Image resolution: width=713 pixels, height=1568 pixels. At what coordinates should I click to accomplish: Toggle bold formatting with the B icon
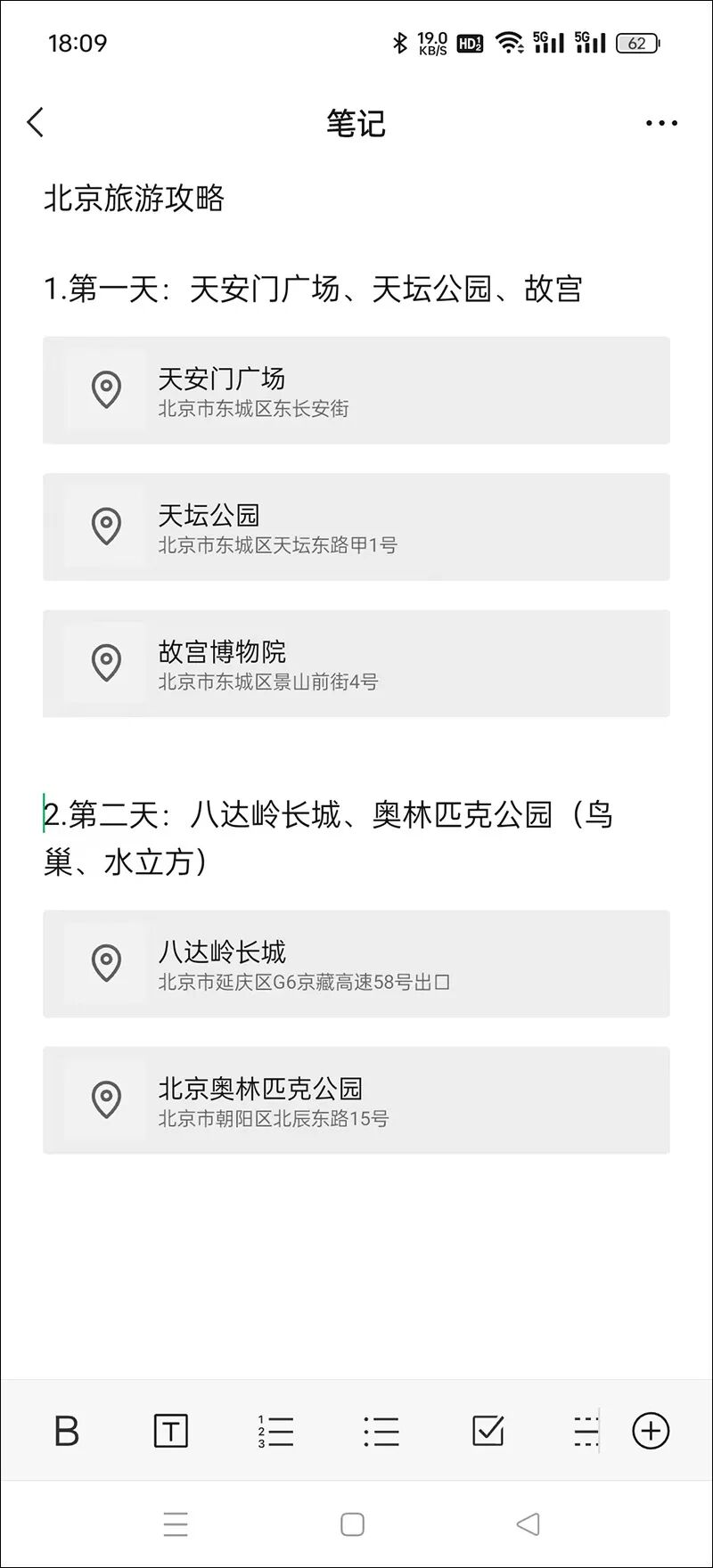[x=67, y=1432]
